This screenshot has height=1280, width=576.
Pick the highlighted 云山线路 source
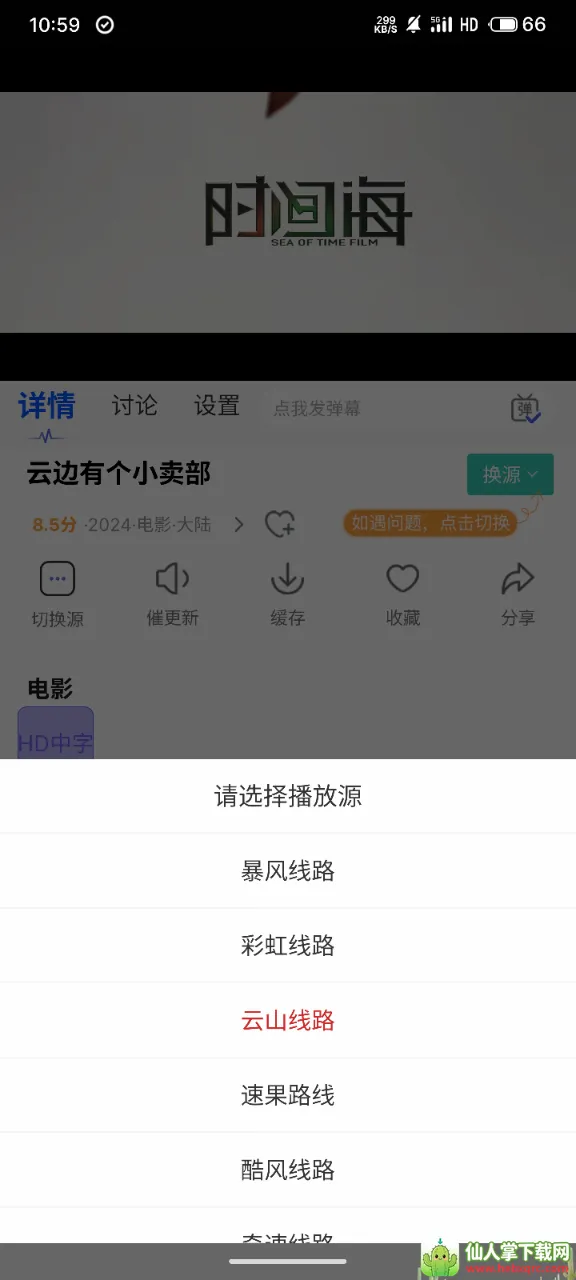click(288, 1021)
